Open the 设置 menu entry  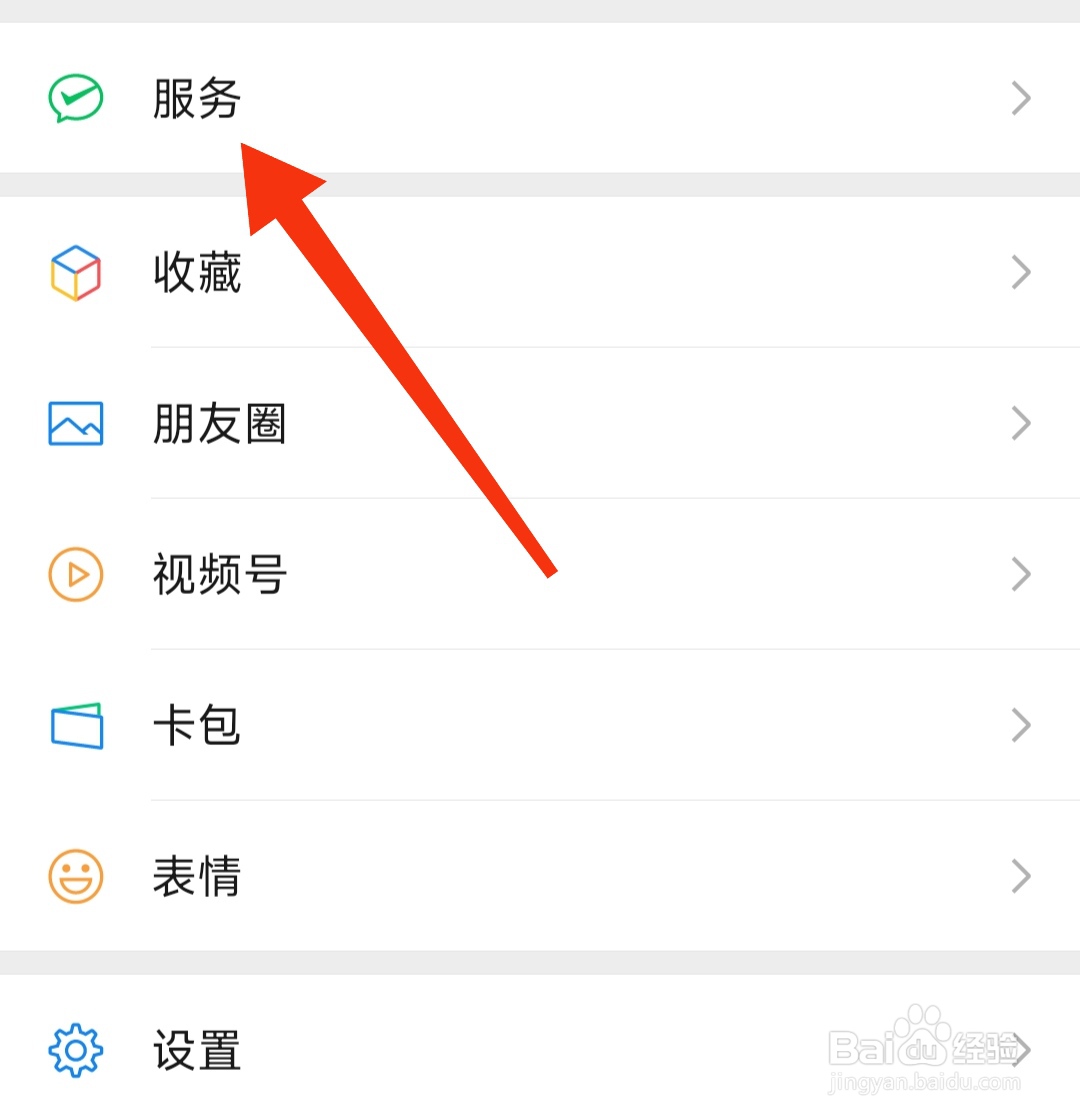196,1051
